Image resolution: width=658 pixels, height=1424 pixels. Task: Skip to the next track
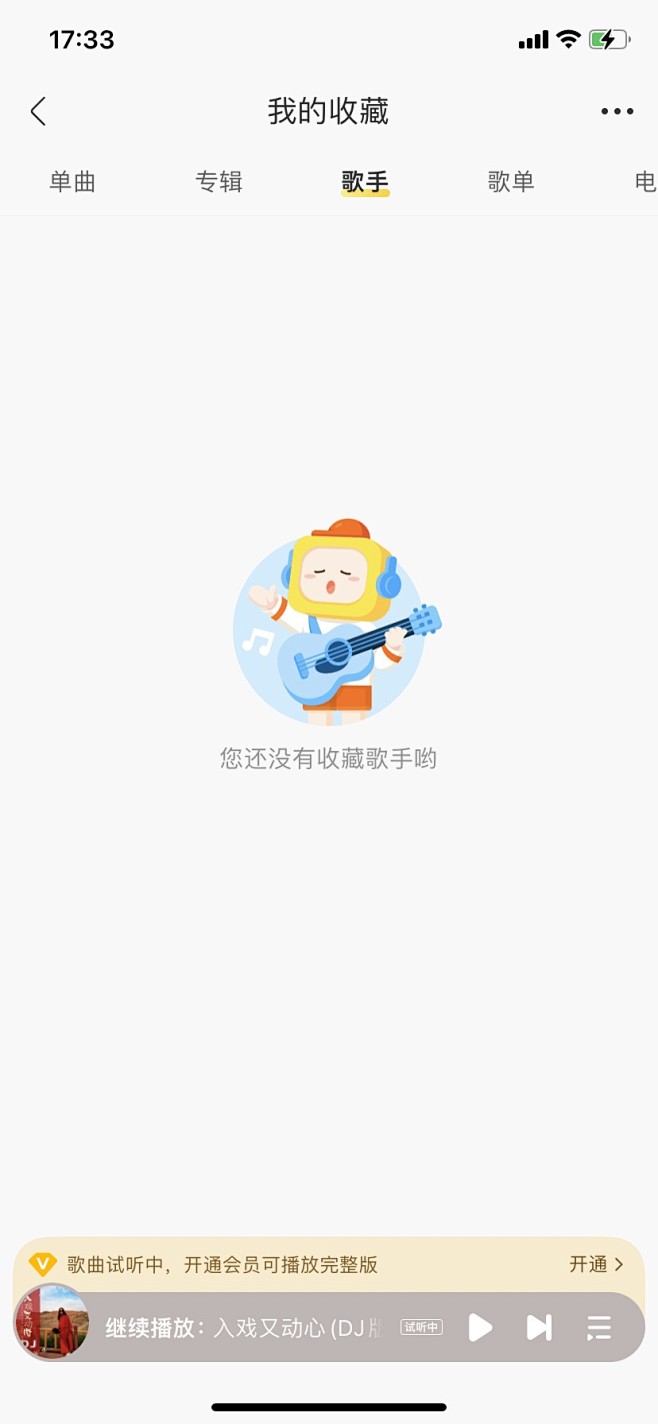pyautogui.click(x=539, y=1328)
